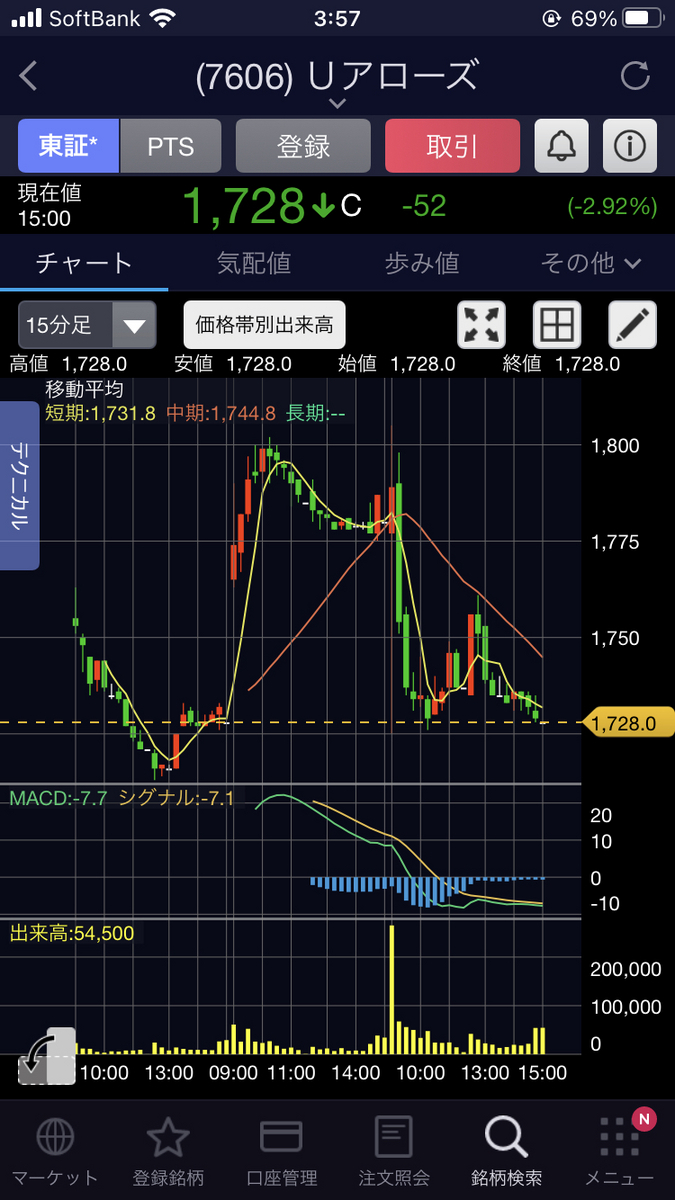The image size is (675, 1200).
Task: Tap the 登録 button
Action: click(303, 147)
